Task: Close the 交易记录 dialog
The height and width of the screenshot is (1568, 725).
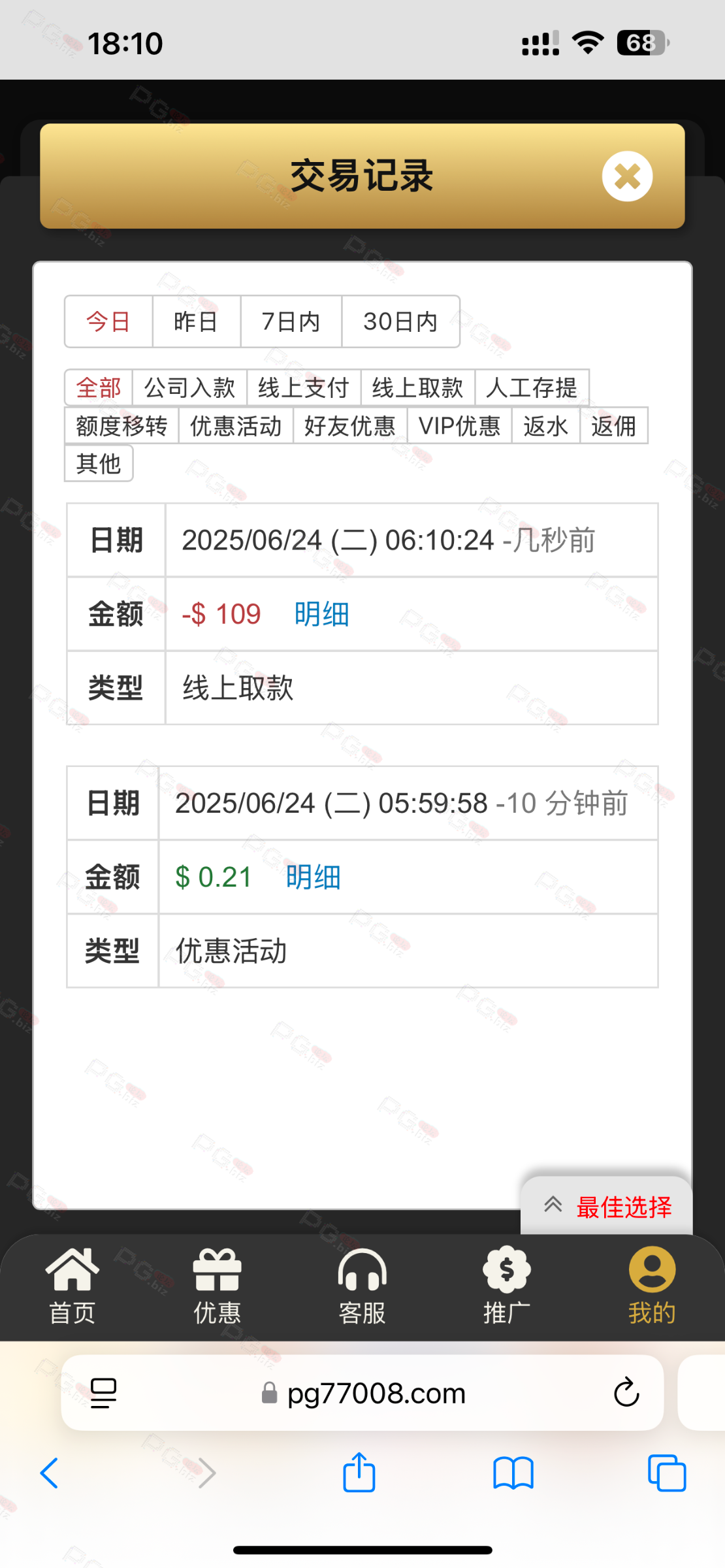Action: [x=627, y=176]
